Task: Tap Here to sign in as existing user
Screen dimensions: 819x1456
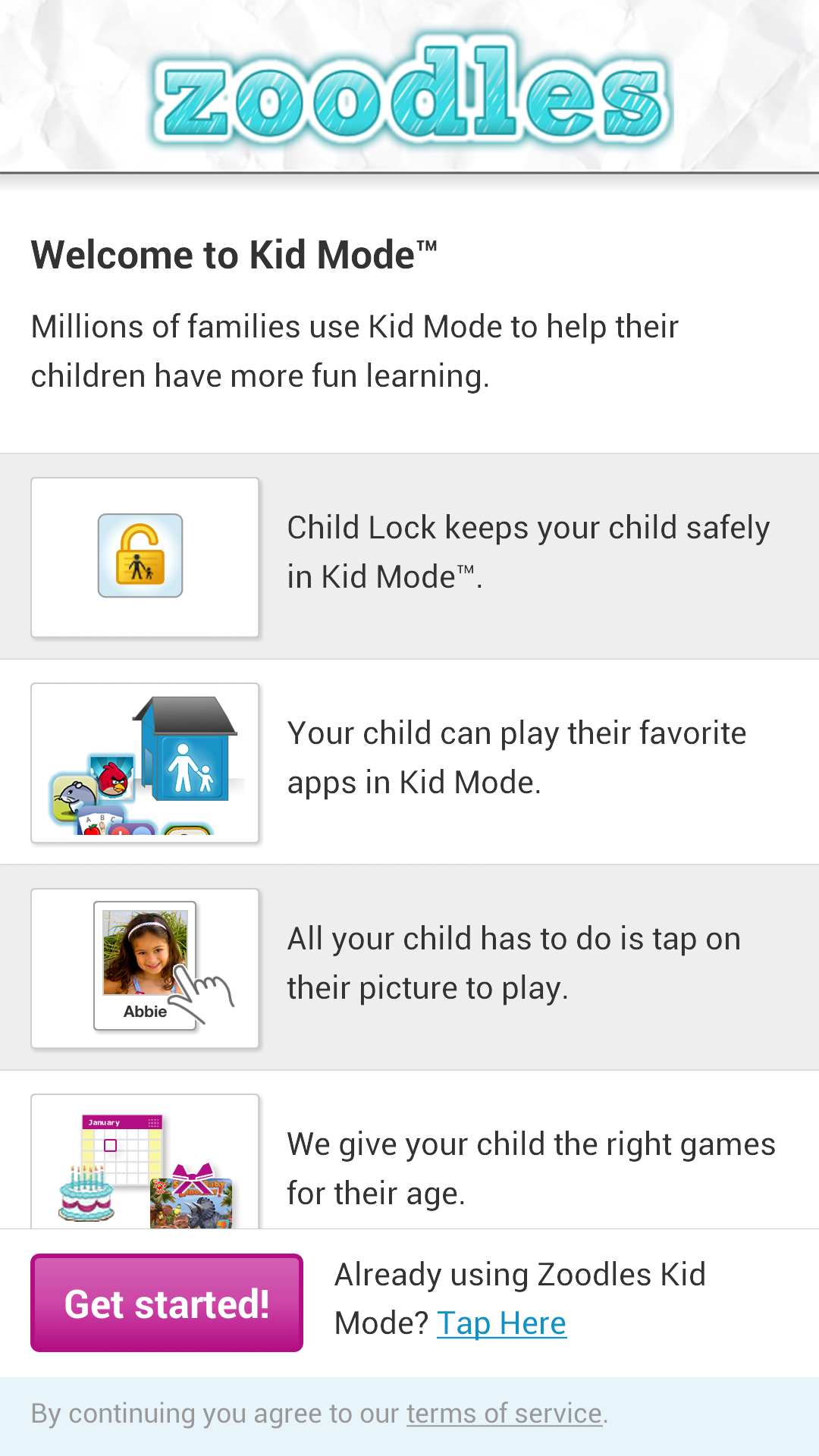Action: click(501, 1324)
